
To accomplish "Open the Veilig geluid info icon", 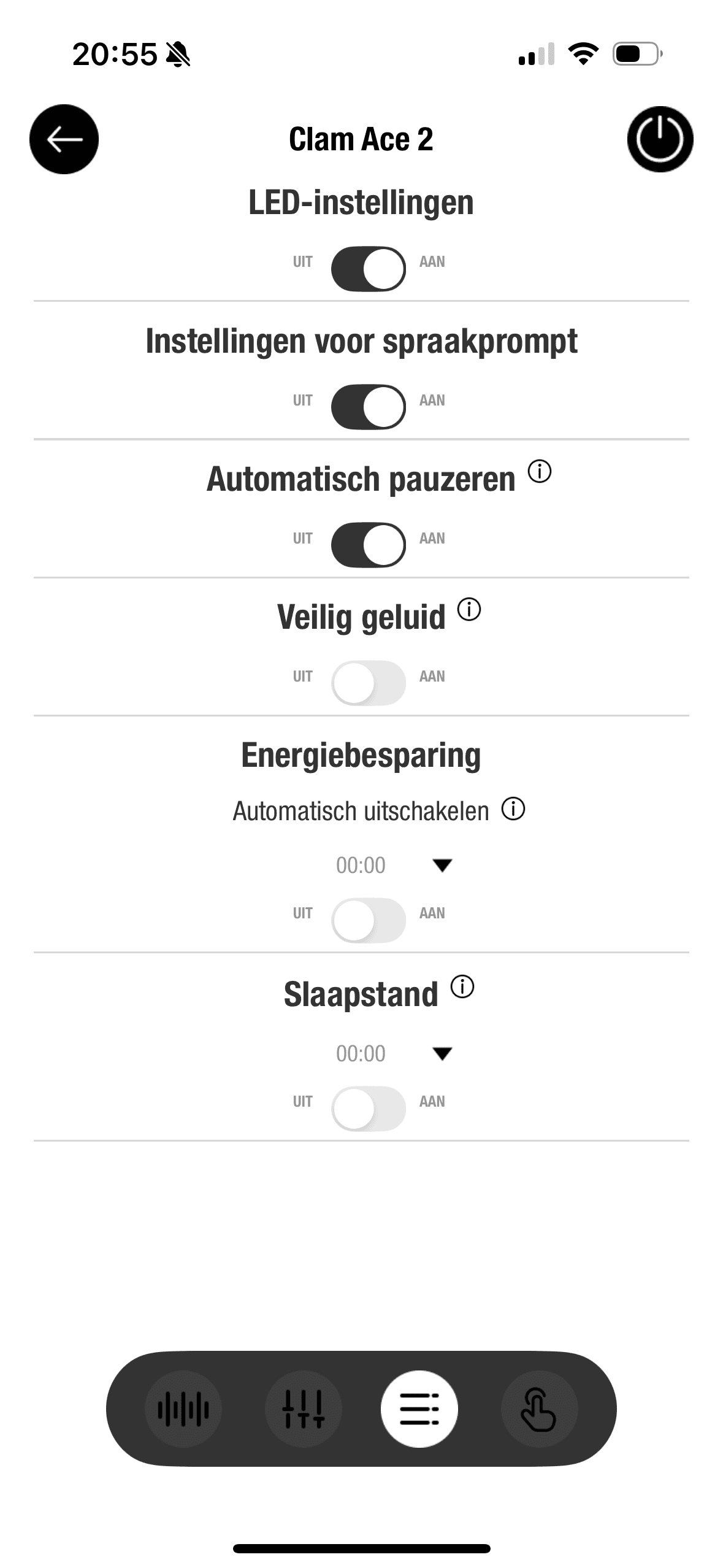I will [470, 610].
